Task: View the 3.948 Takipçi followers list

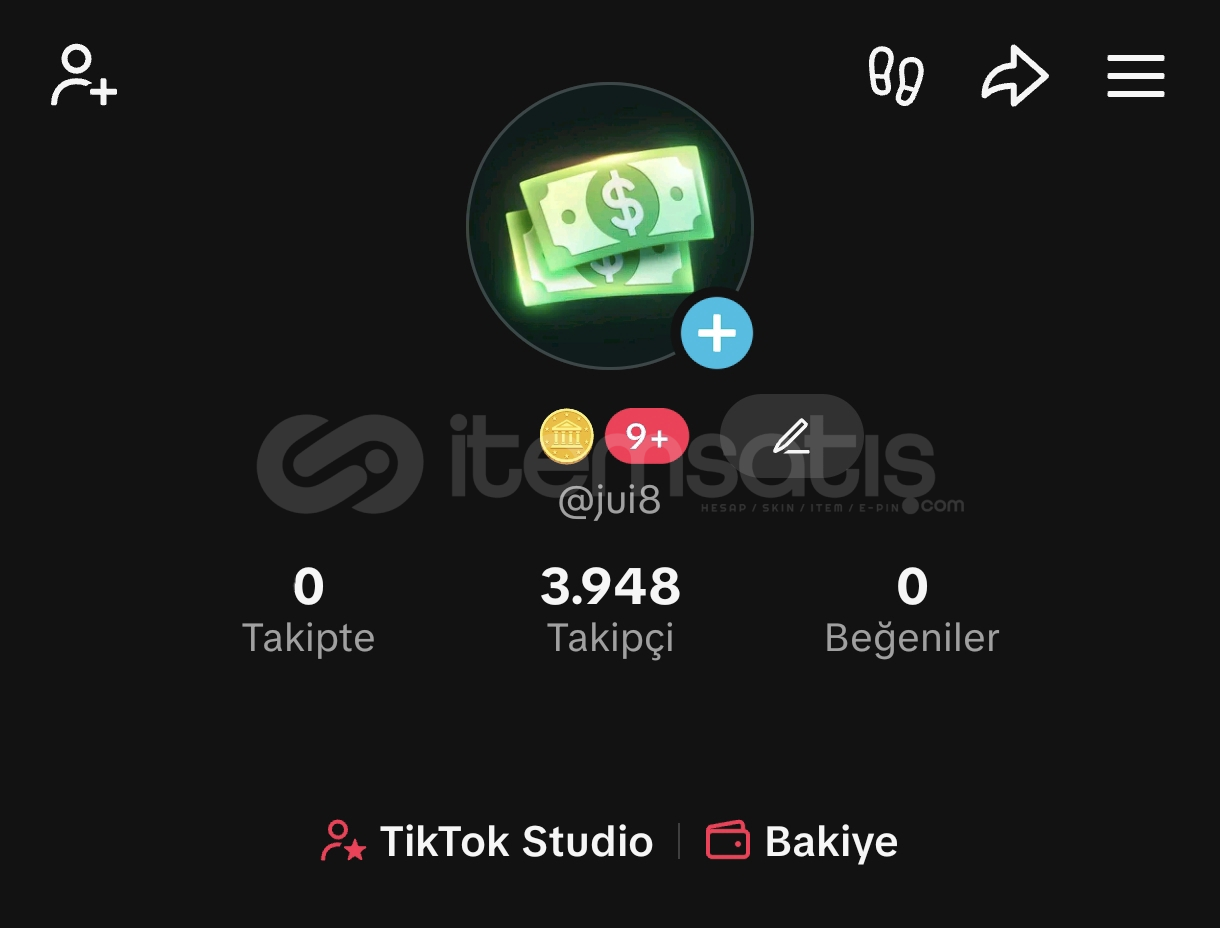Action: click(610, 610)
